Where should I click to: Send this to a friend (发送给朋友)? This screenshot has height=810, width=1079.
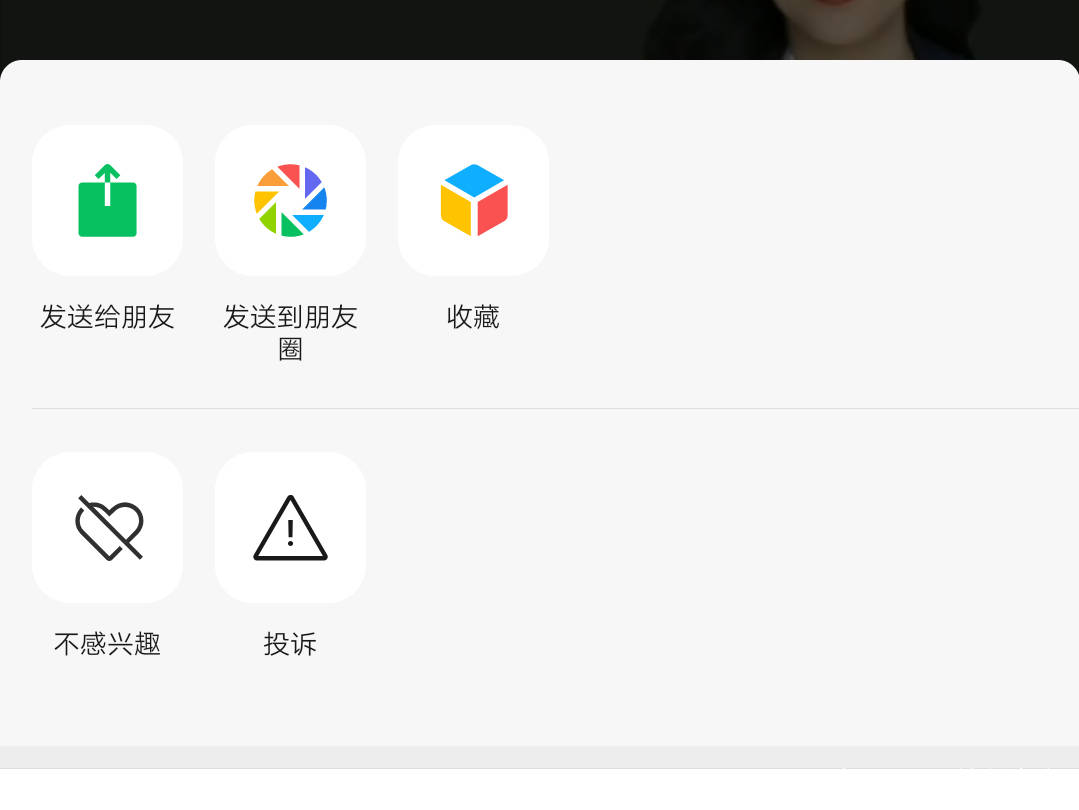[107, 200]
